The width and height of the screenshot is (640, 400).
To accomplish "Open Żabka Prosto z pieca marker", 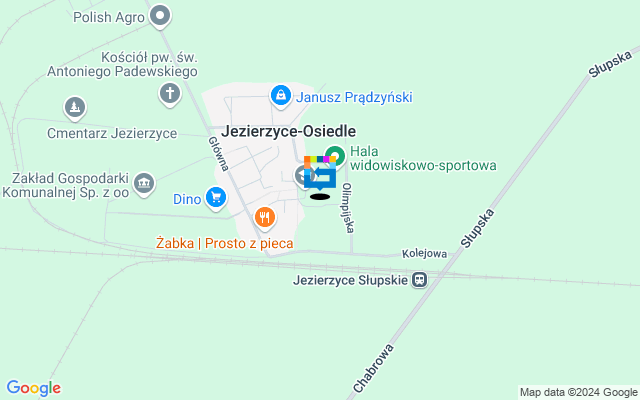I will click(264, 216).
